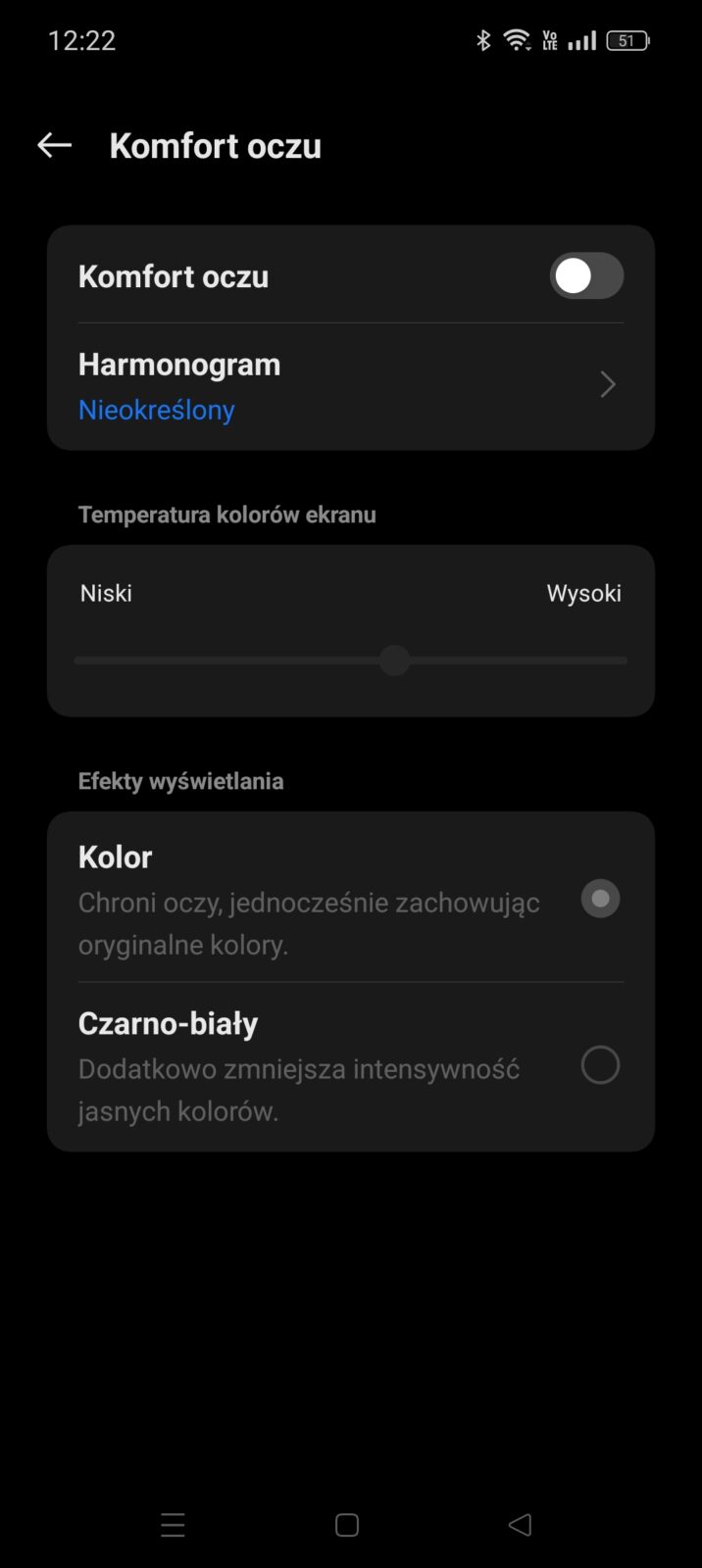Choose the Czarno-biały display effect
The height and width of the screenshot is (1568, 702).
tap(600, 1065)
